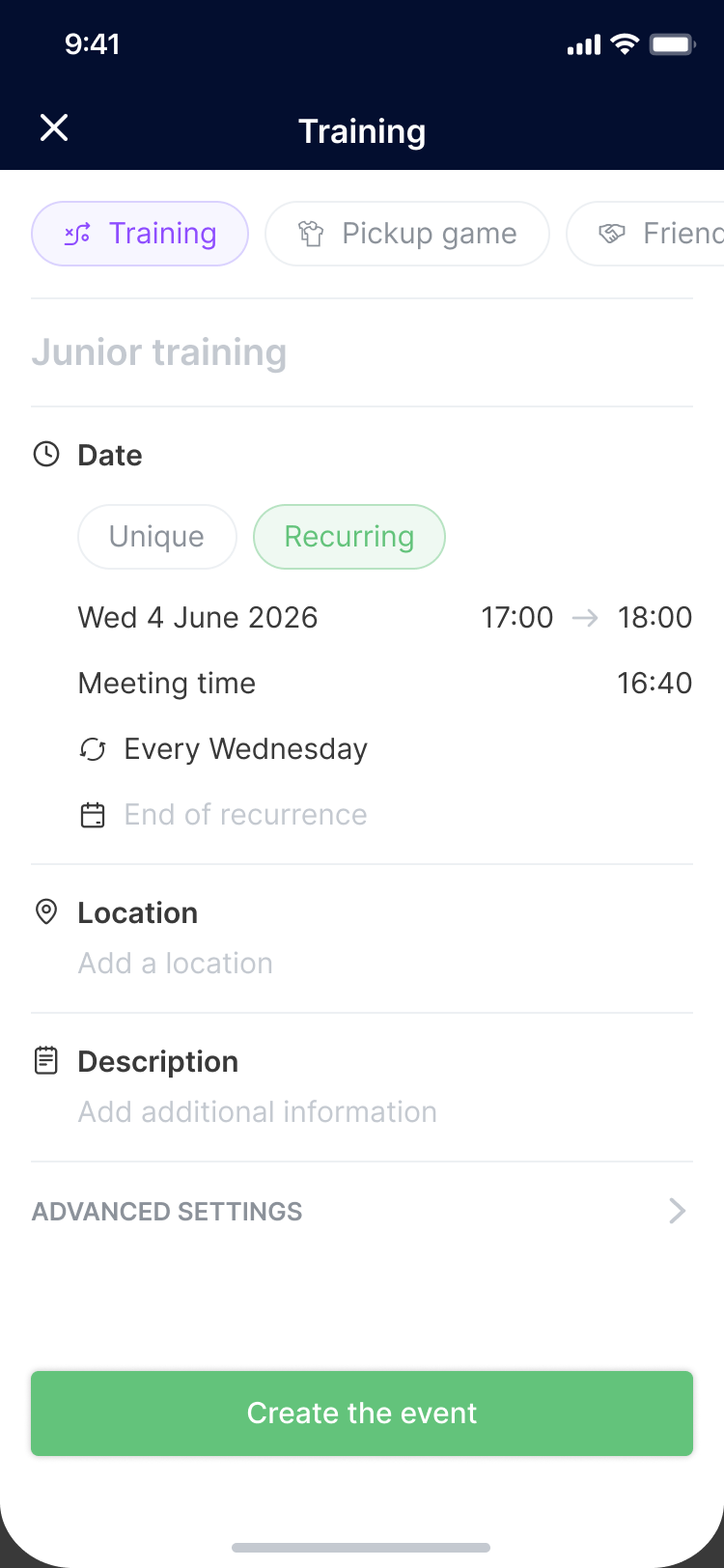Switch event type to Pickup game
The image size is (724, 1568).
click(406, 233)
